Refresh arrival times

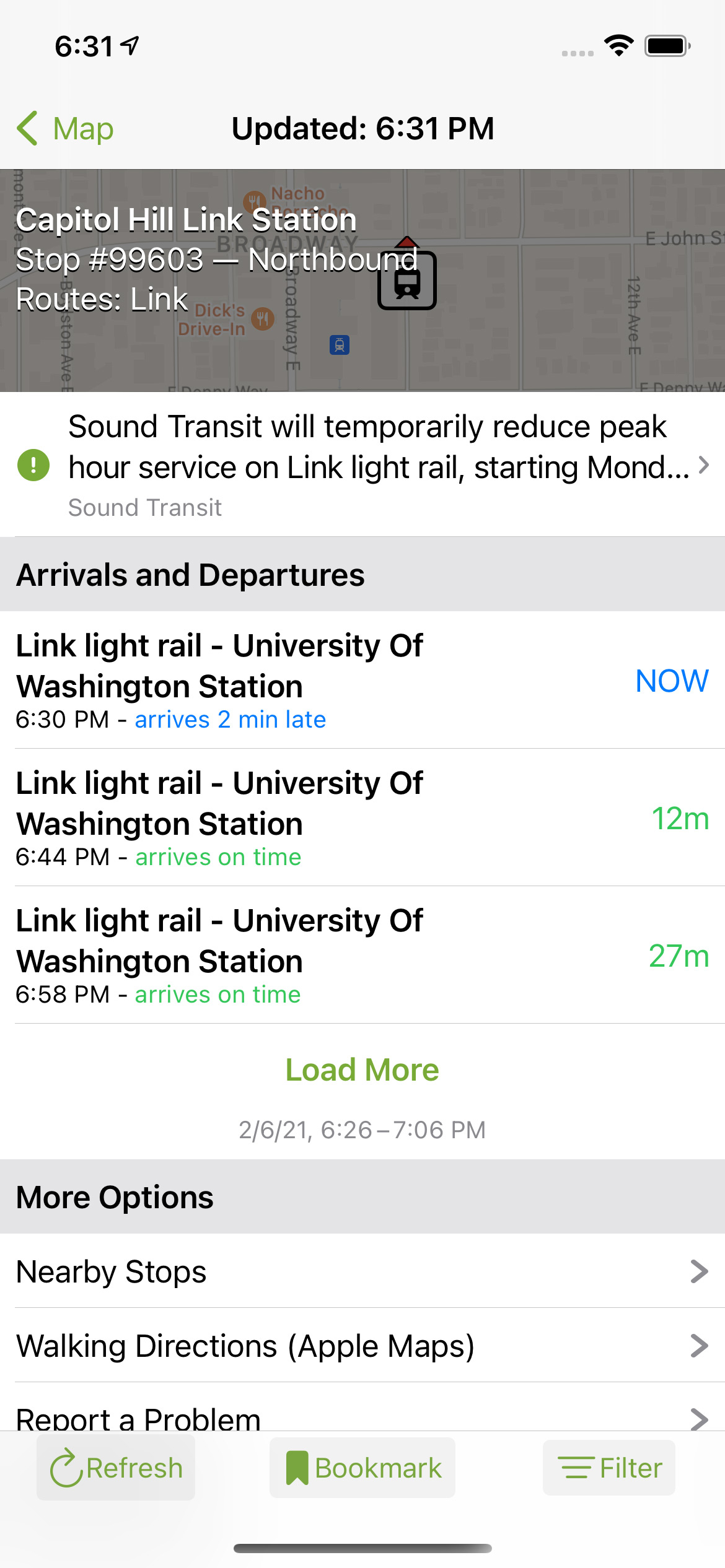[116, 1468]
